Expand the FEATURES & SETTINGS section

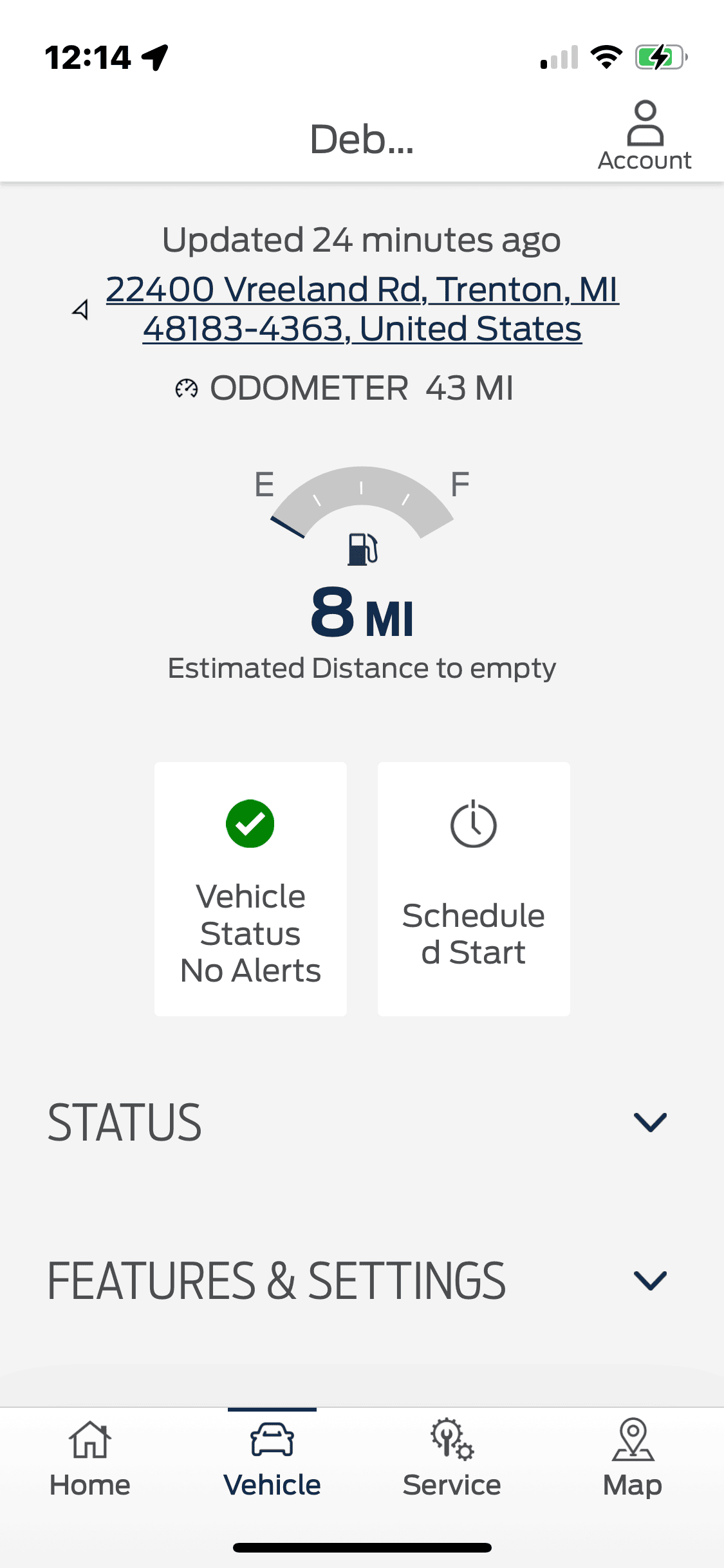click(362, 1280)
